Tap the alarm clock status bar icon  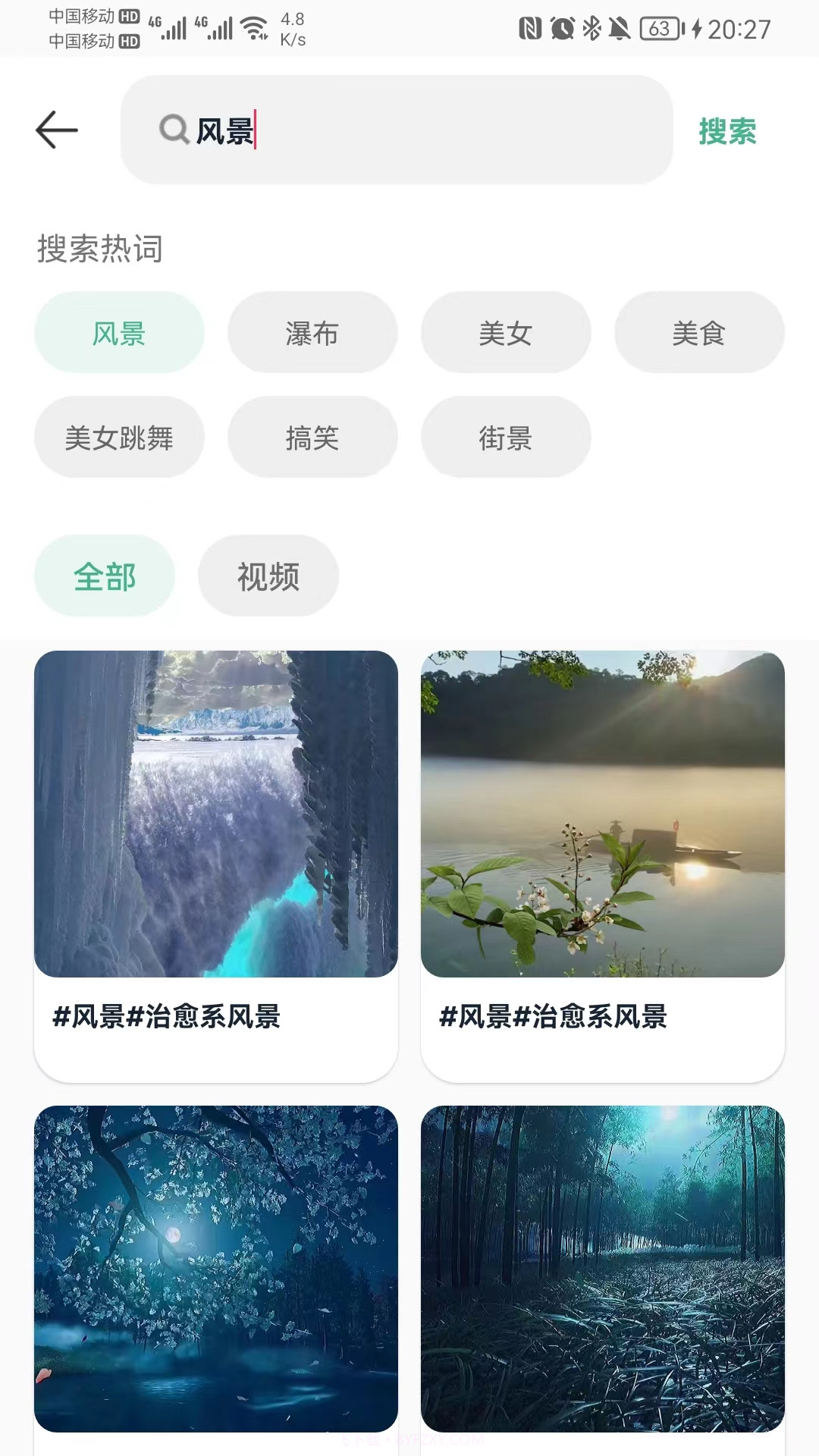562,29
